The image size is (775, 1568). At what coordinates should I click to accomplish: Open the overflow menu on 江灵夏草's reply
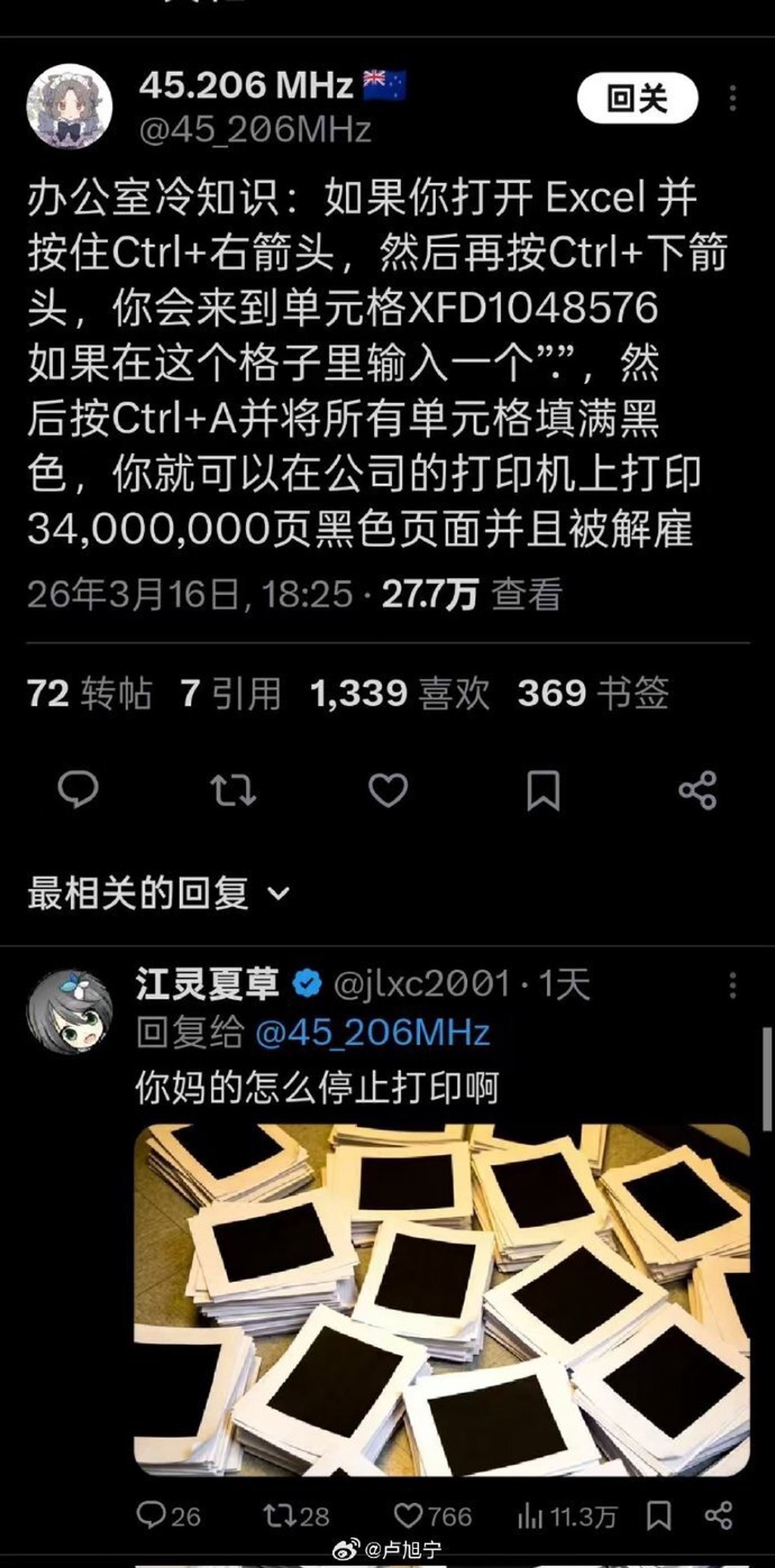733,985
